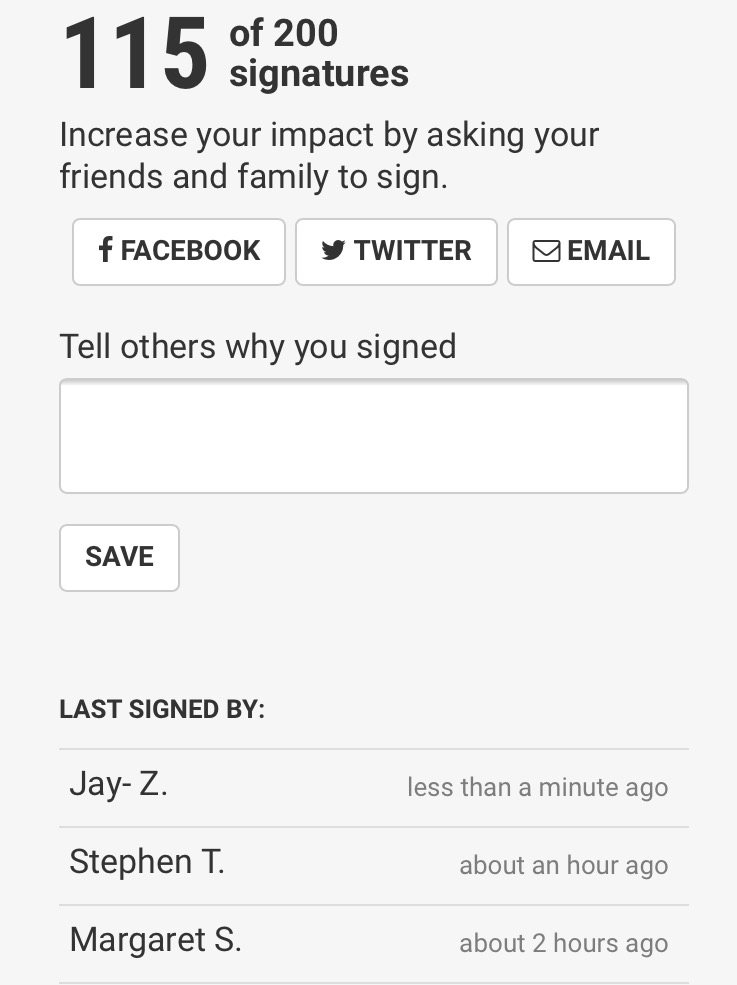
Task: Tap the Save button
Action: (119, 557)
